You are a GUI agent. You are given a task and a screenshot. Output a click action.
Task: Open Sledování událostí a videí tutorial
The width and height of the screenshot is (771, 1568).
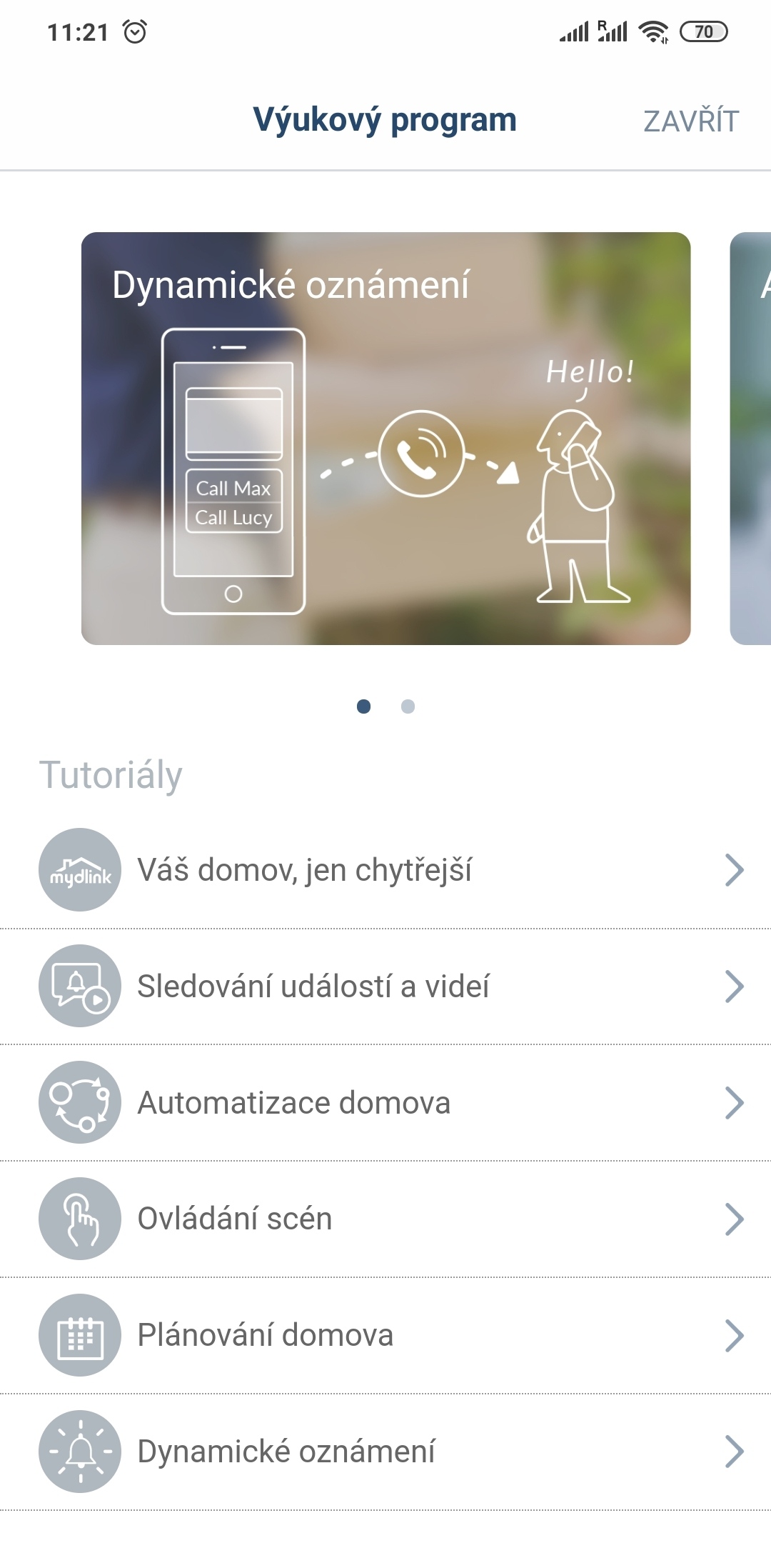coord(385,987)
